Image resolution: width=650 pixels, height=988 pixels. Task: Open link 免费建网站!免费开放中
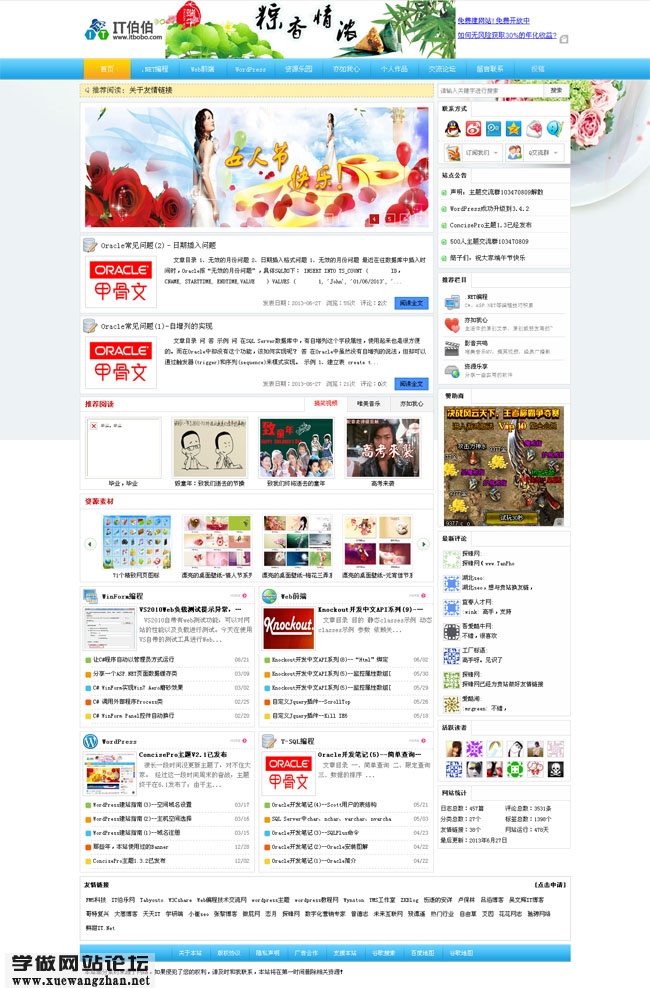coord(493,20)
